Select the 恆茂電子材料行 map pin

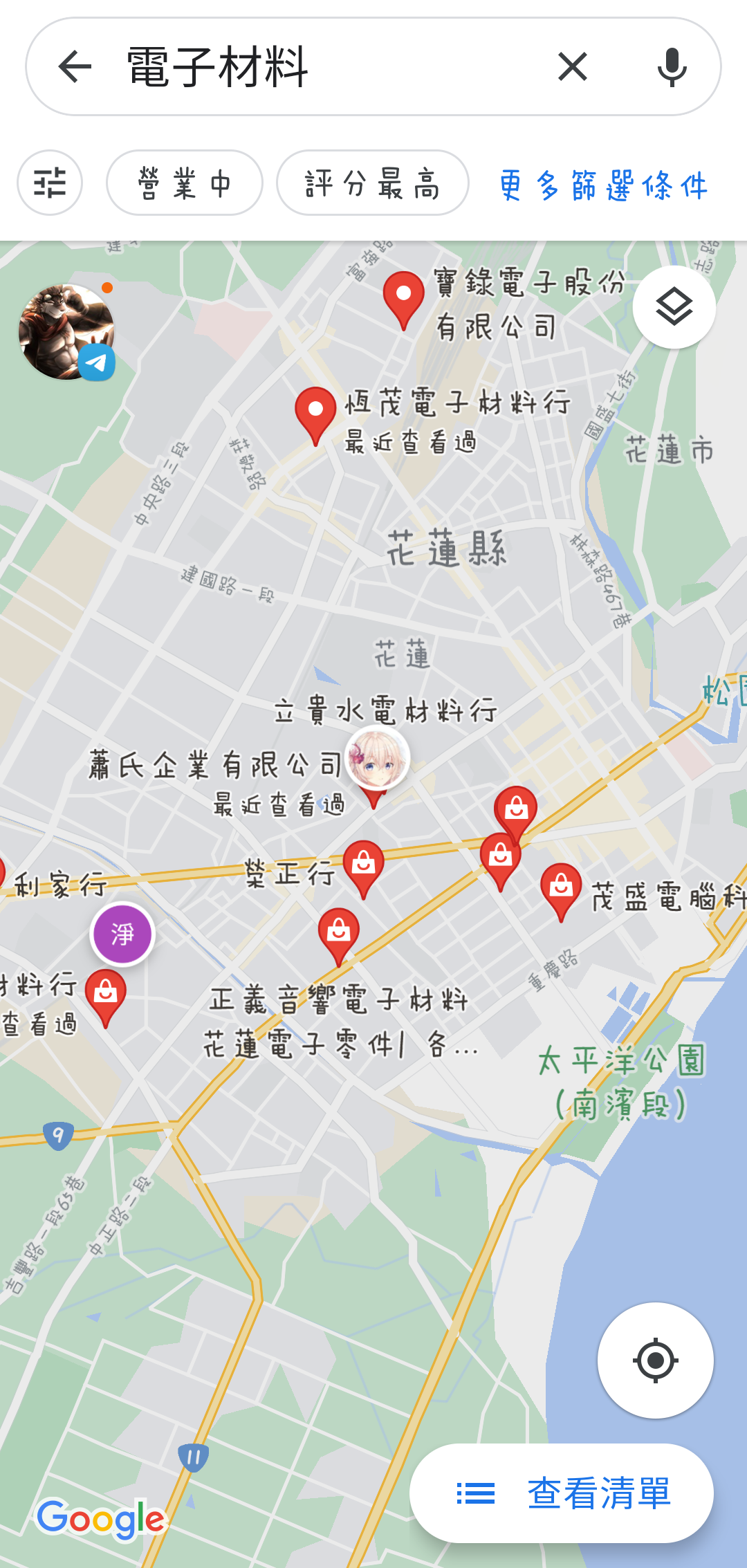(x=315, y=413)
